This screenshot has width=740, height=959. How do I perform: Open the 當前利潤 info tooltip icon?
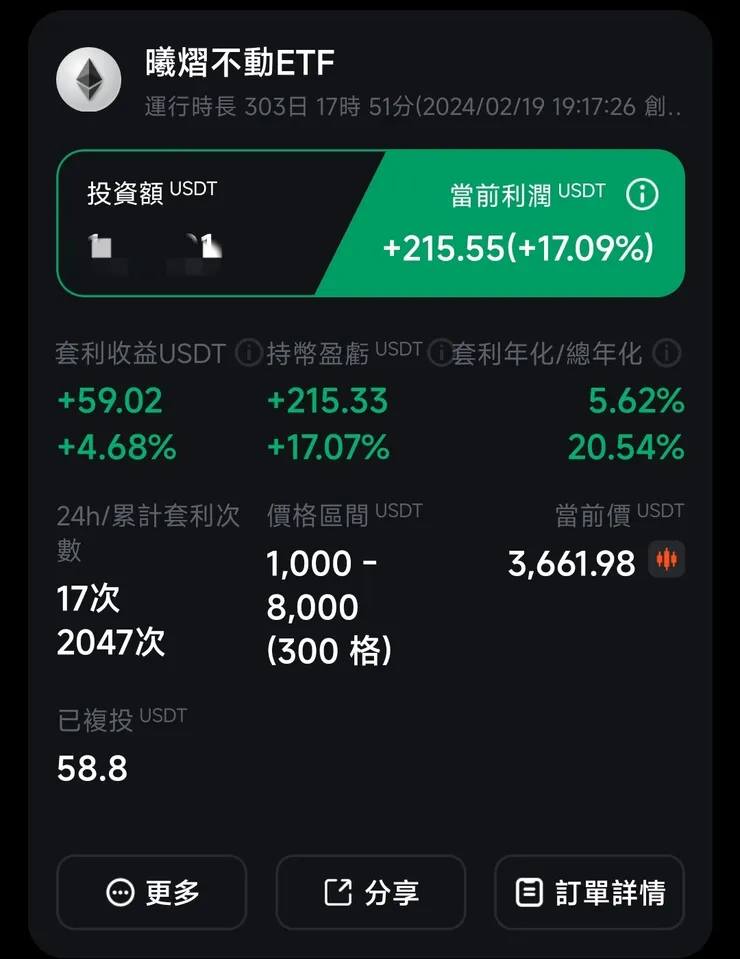[644, 193]
